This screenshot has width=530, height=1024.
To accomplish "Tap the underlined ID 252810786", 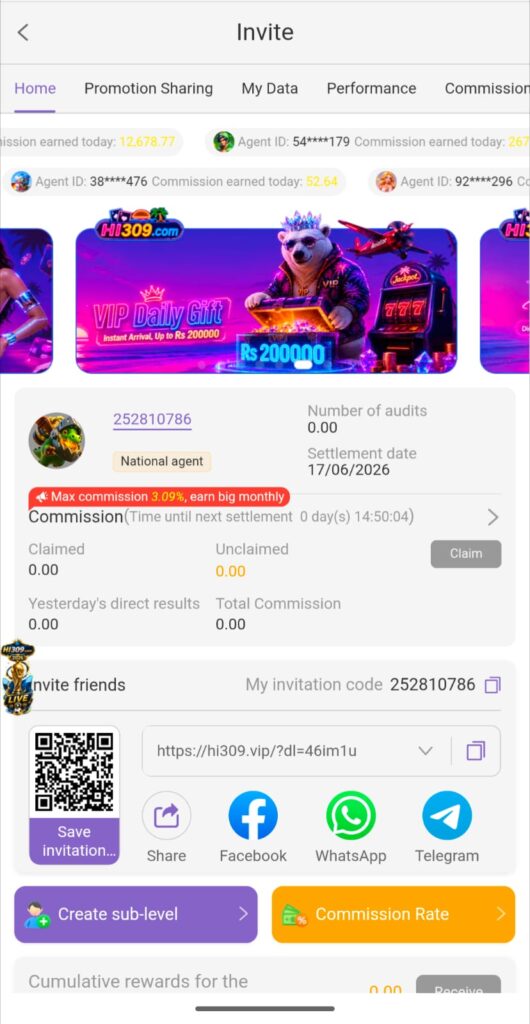I will (x=152, y=419).
